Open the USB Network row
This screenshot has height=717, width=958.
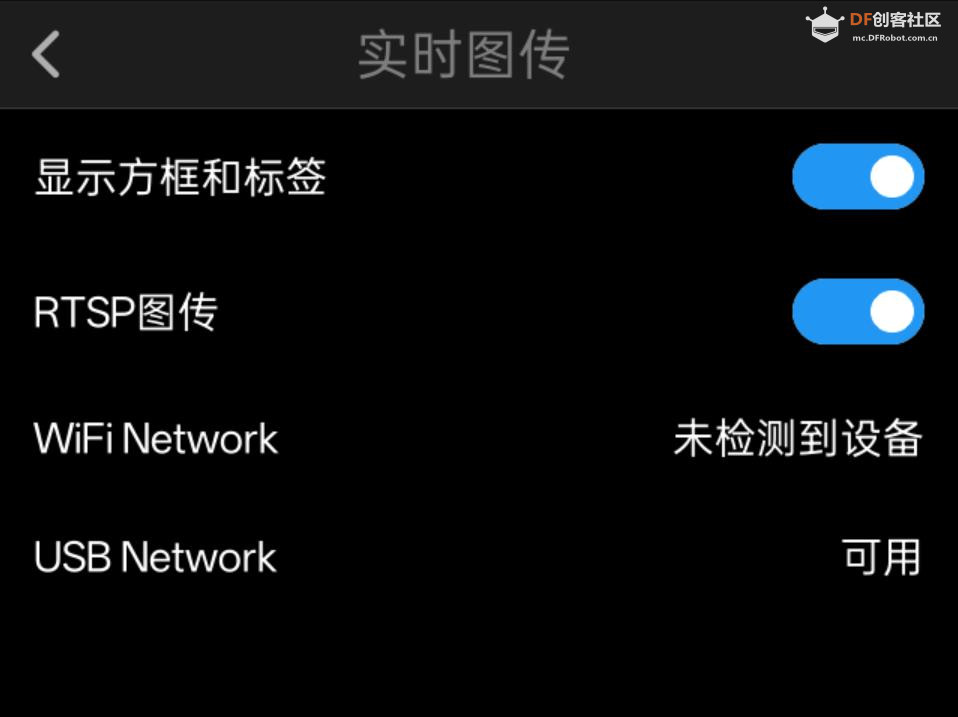(478, 557)
